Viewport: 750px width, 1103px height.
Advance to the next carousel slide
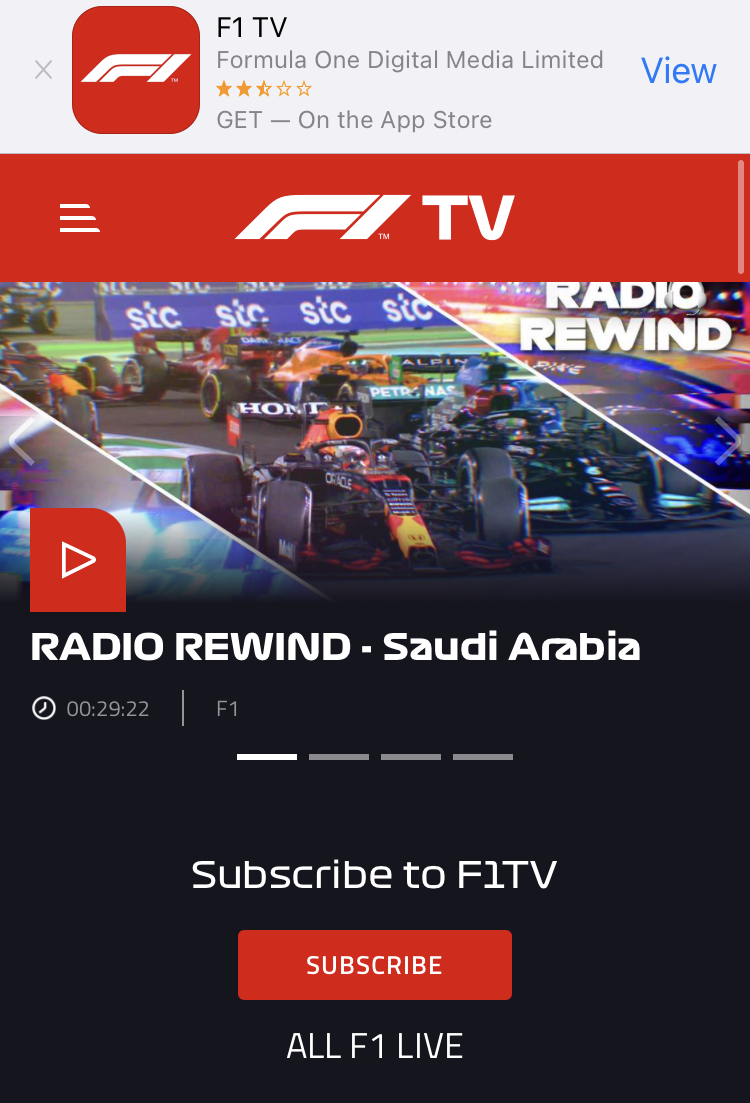coord(727,441)
